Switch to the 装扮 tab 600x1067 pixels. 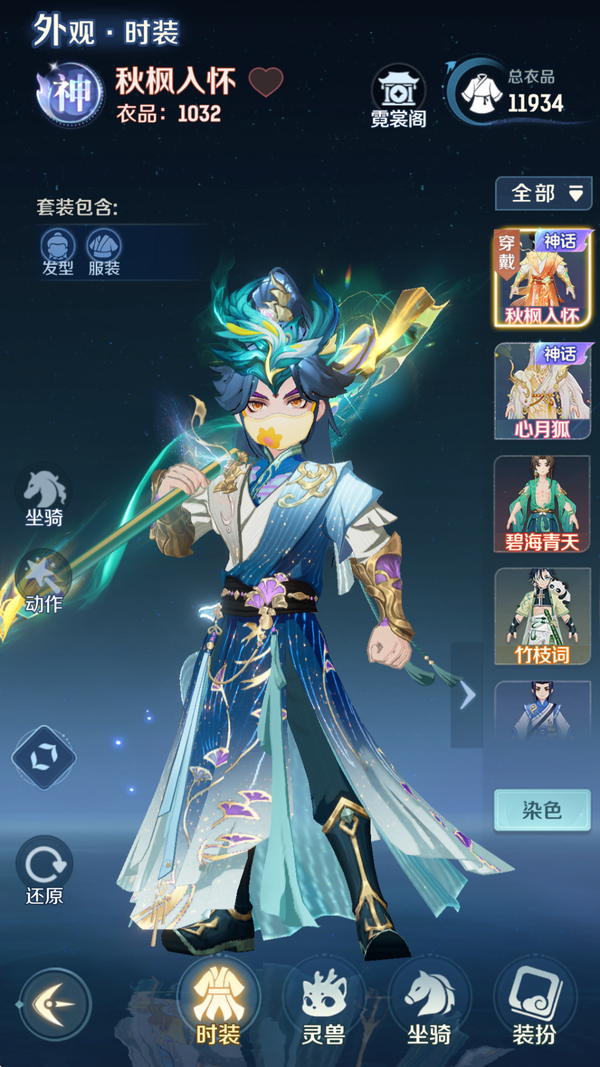(534, 1002)
